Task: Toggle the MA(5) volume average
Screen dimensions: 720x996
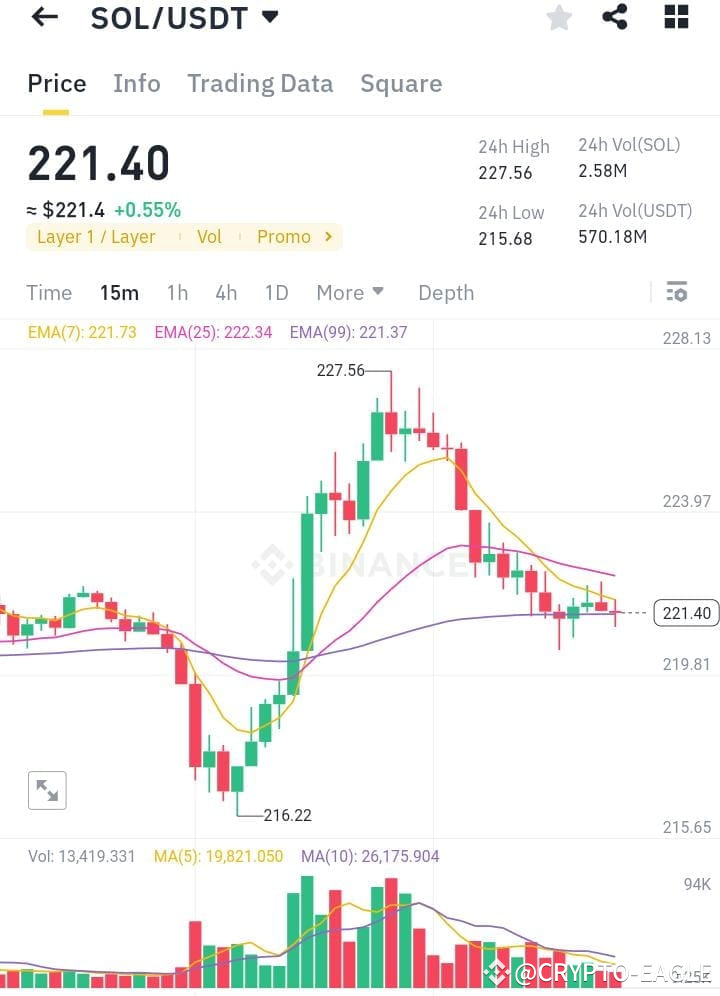Action: coord(217,856)
